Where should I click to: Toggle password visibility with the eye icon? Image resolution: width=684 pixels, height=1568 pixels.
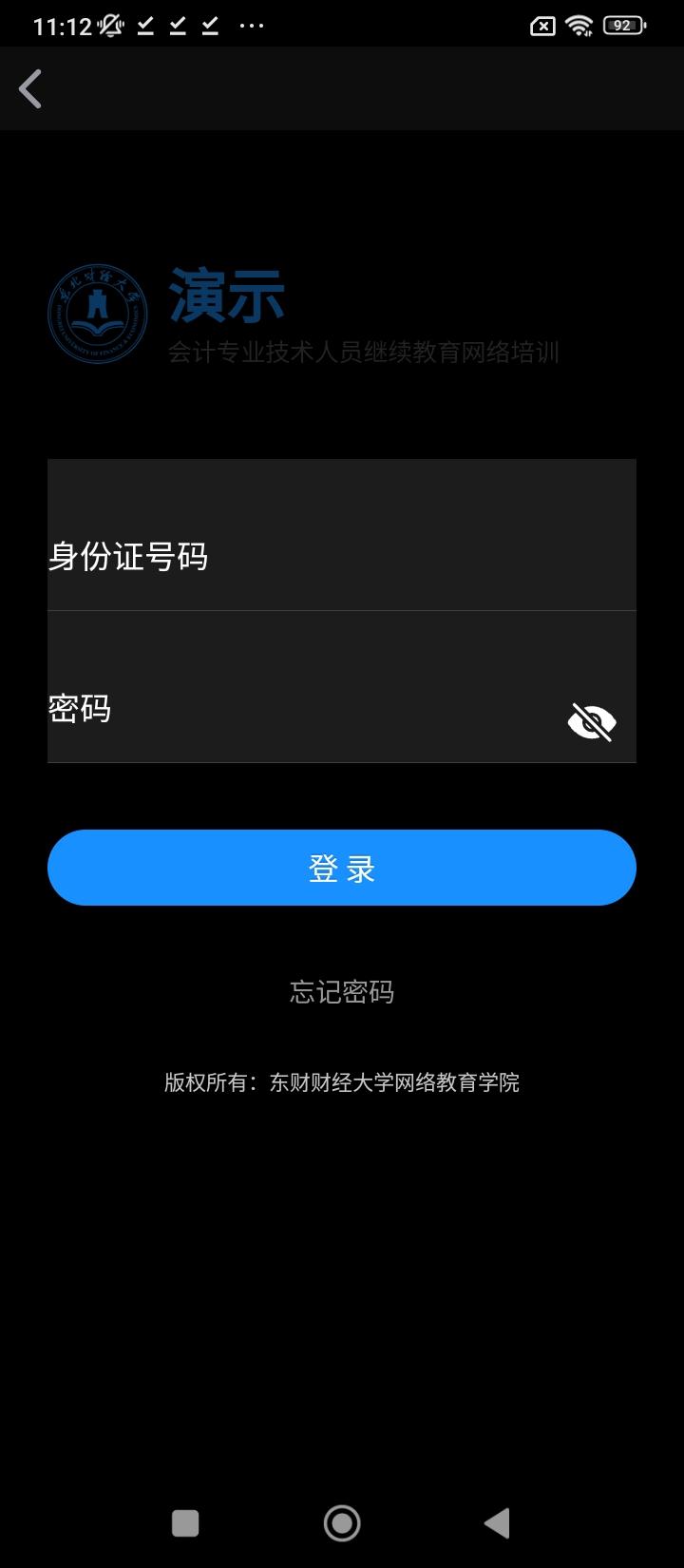[593, 720]
